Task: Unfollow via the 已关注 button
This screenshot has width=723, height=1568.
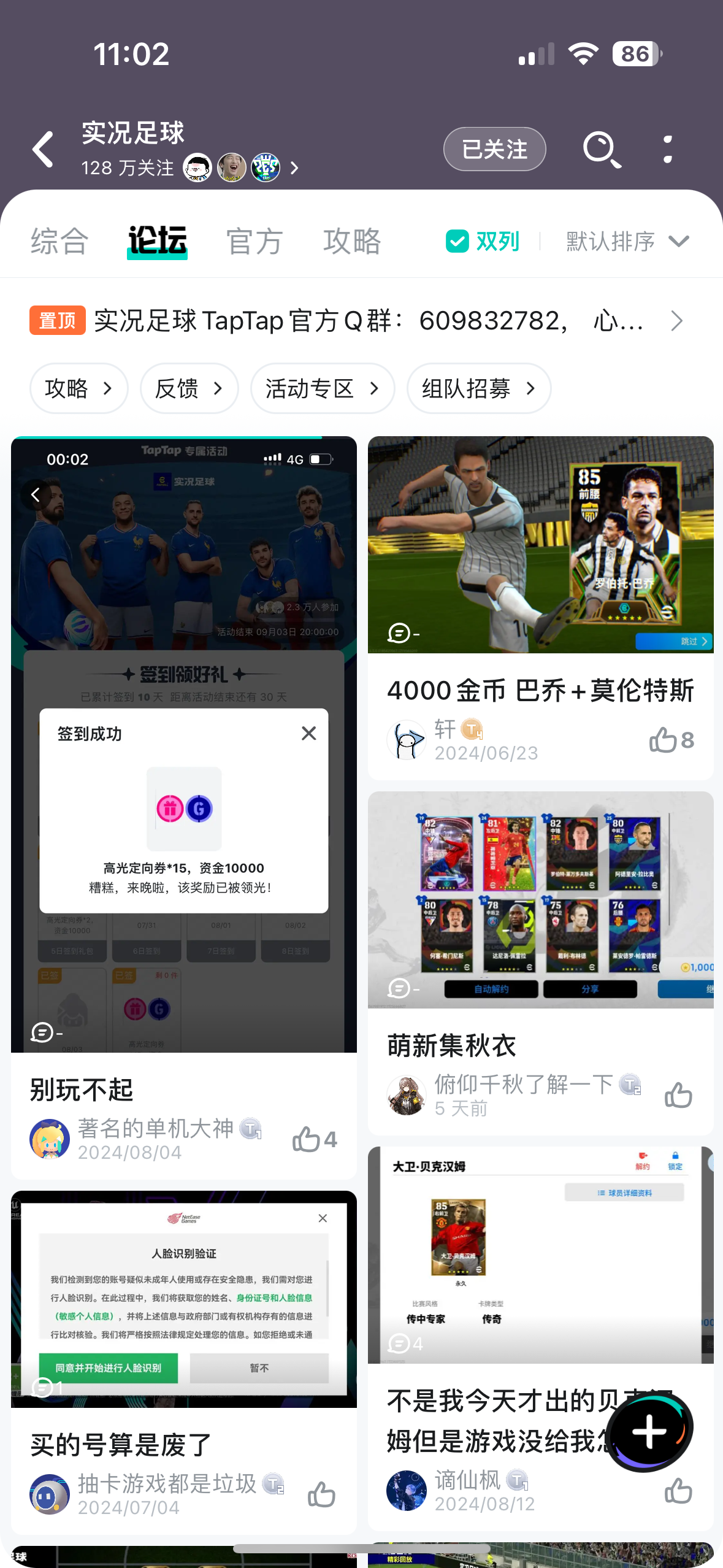Action: coord(494,149)
